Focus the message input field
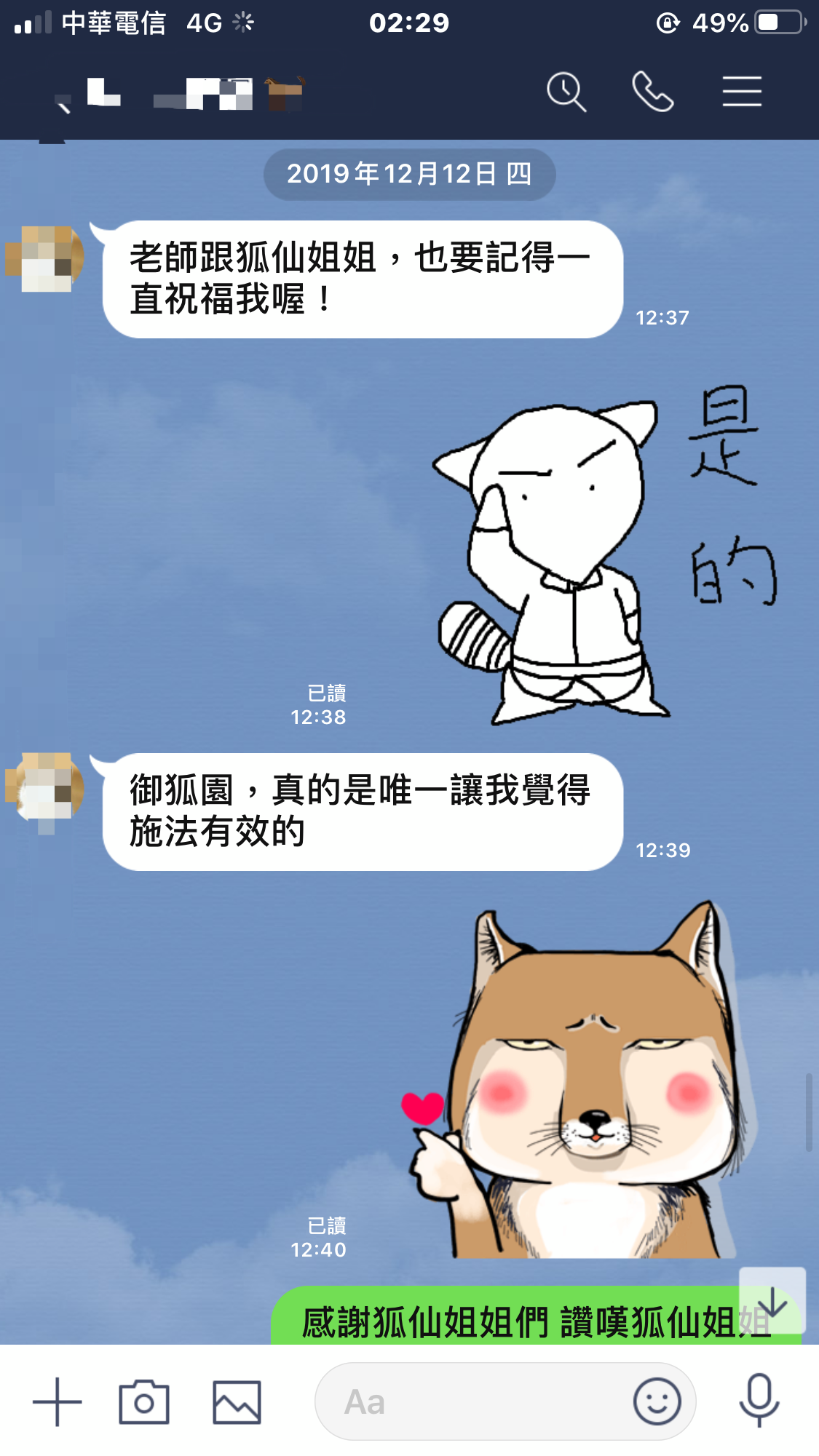The height and width of the screenshot is (1456, 819). click(x=473, y=1401)
